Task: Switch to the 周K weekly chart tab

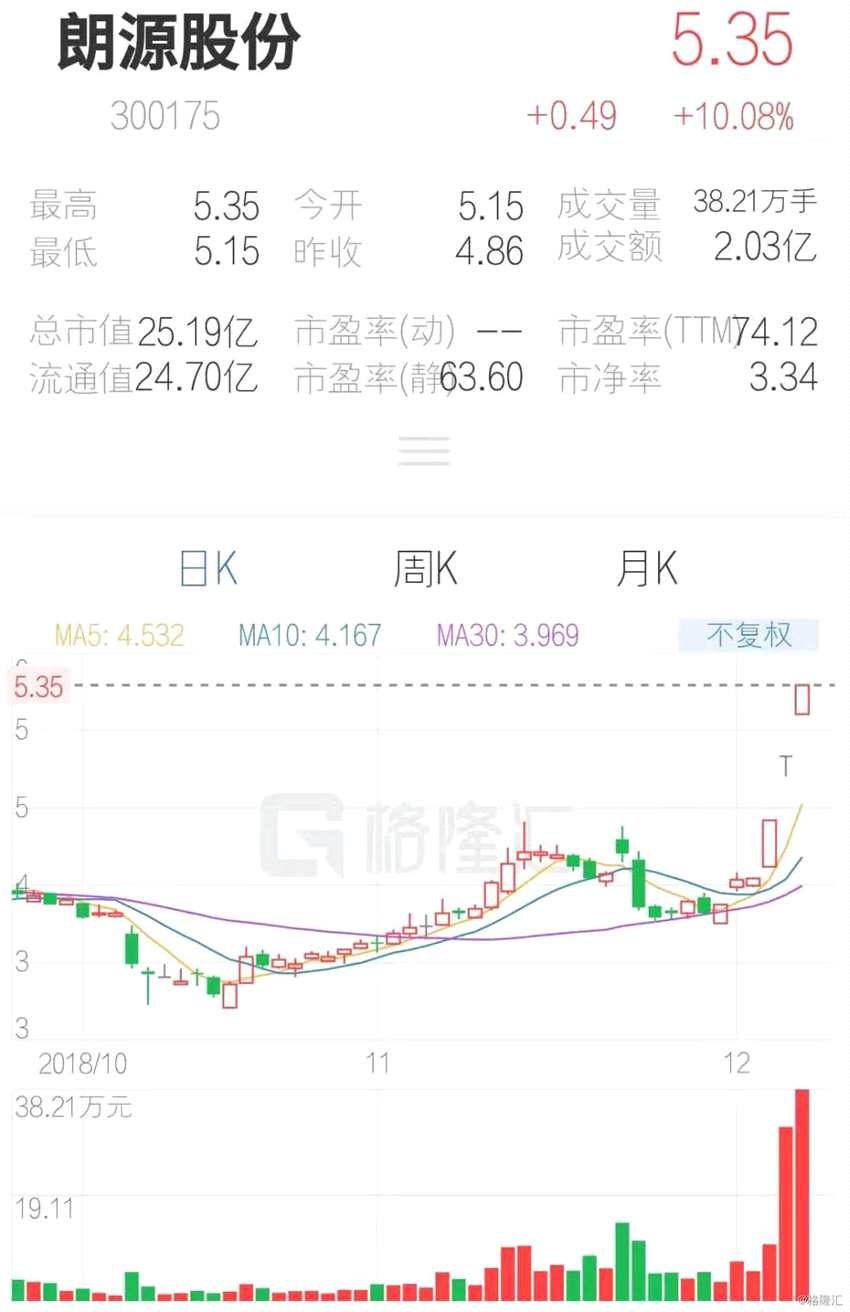Action: point(424,567)
